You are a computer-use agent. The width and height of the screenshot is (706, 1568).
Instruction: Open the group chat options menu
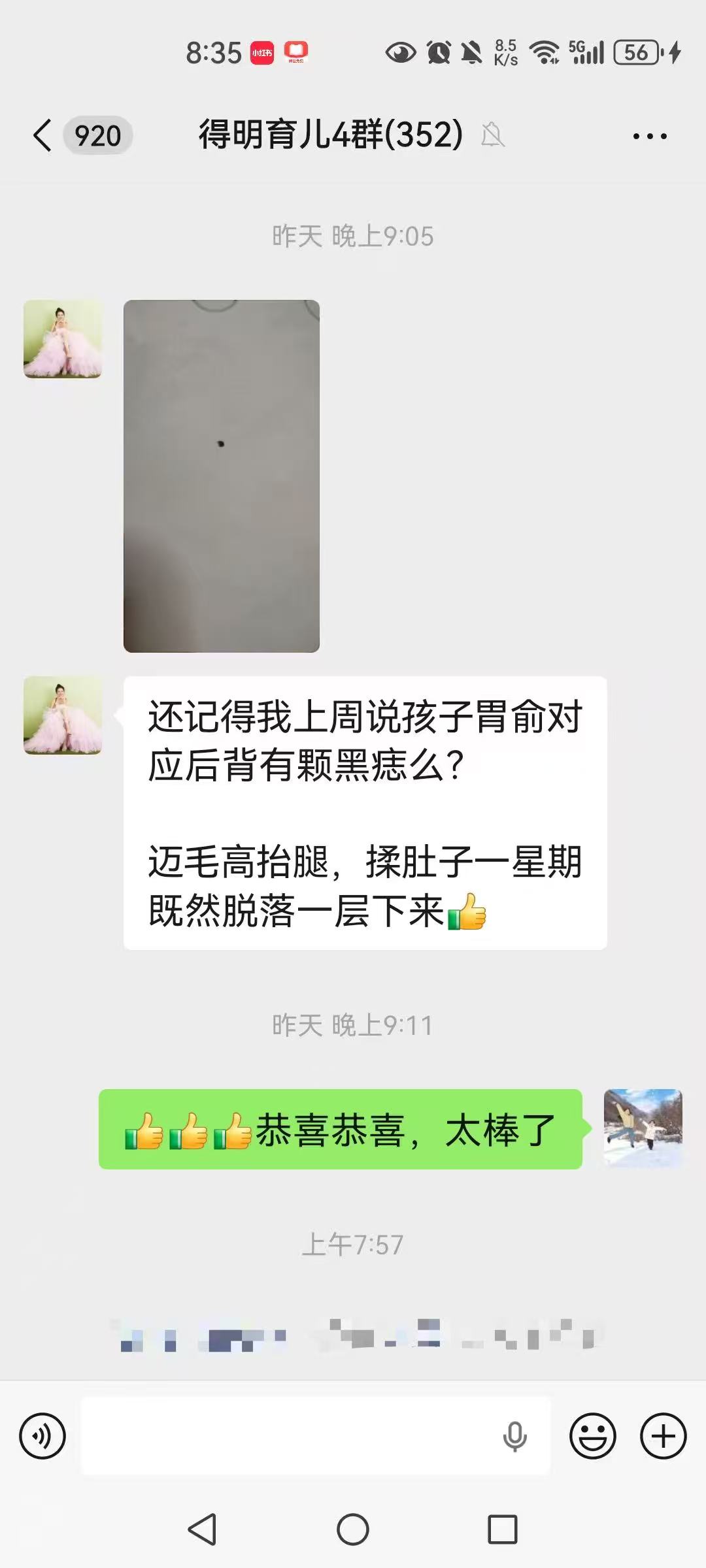coord(649,136)
